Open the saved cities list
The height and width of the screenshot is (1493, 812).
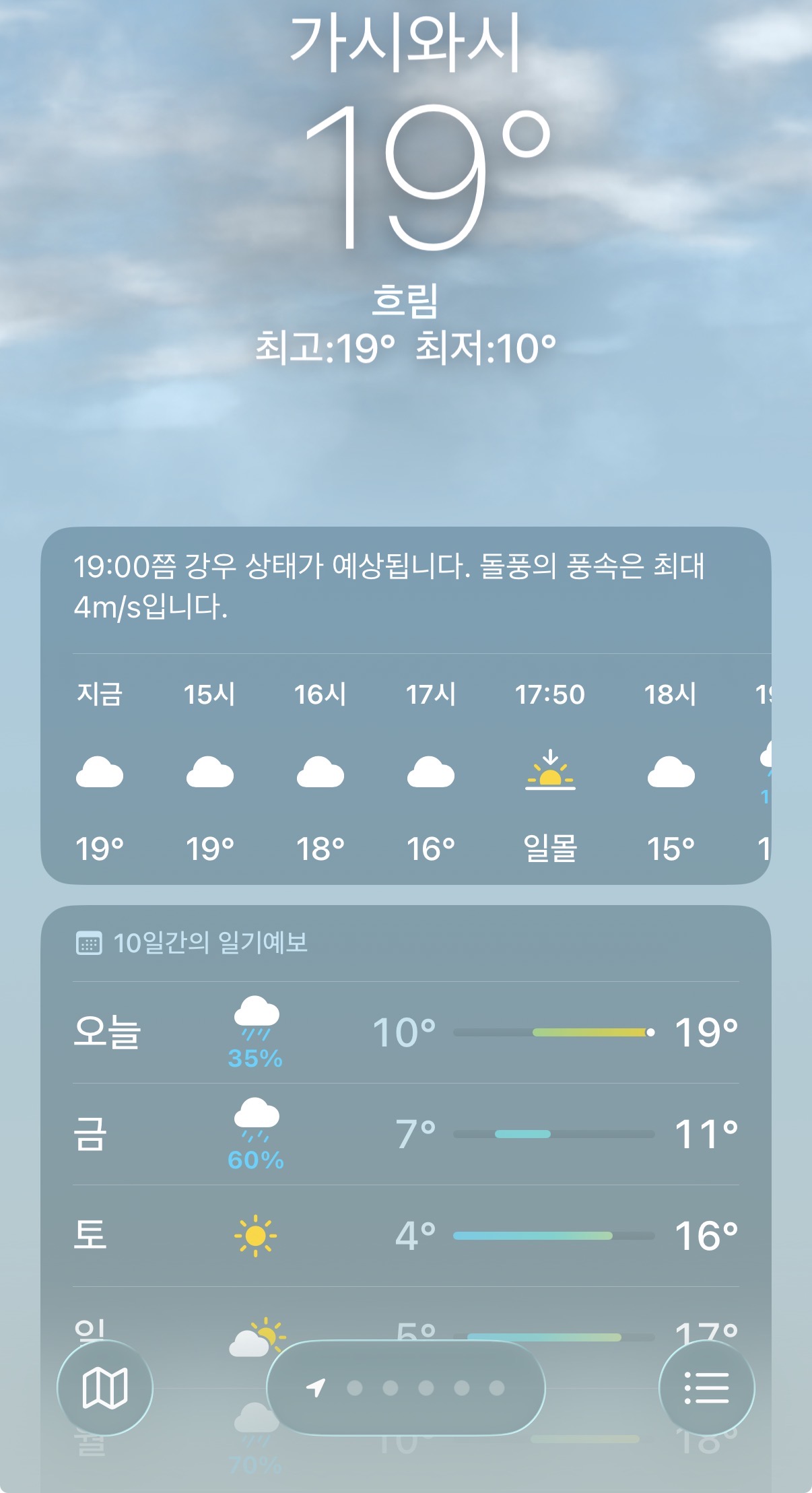click(x=706, y=1387)
